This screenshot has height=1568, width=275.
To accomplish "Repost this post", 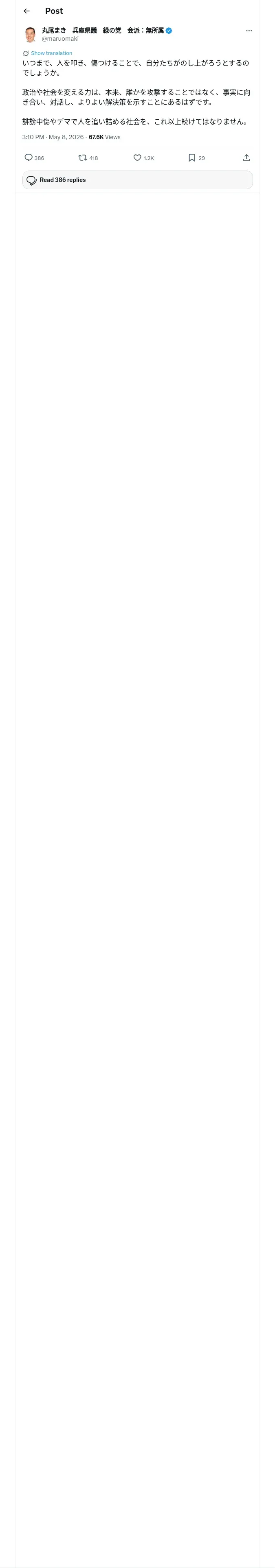I will click(82, 158).
